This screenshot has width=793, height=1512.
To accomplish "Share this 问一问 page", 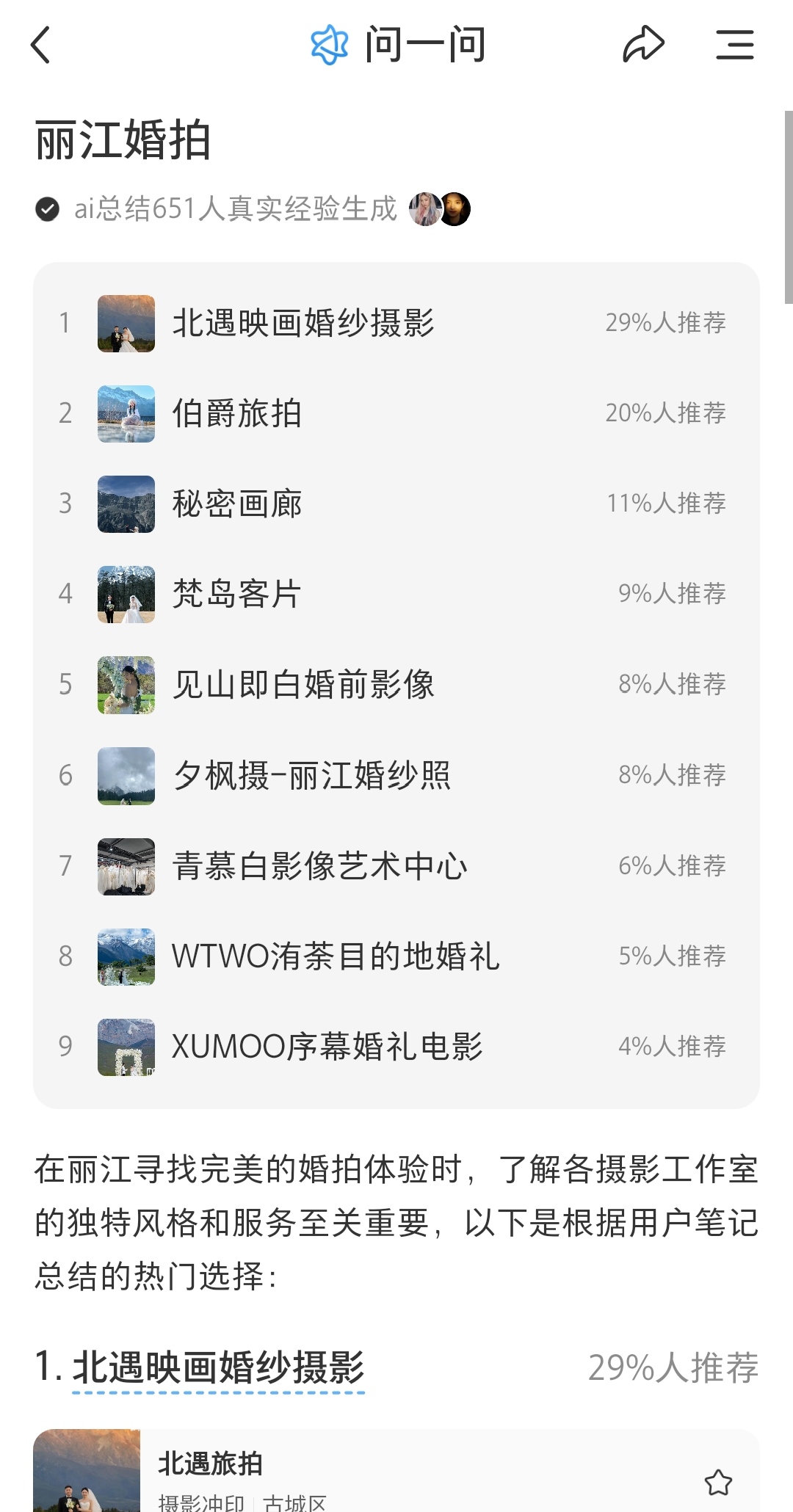I will coord(643,45).
